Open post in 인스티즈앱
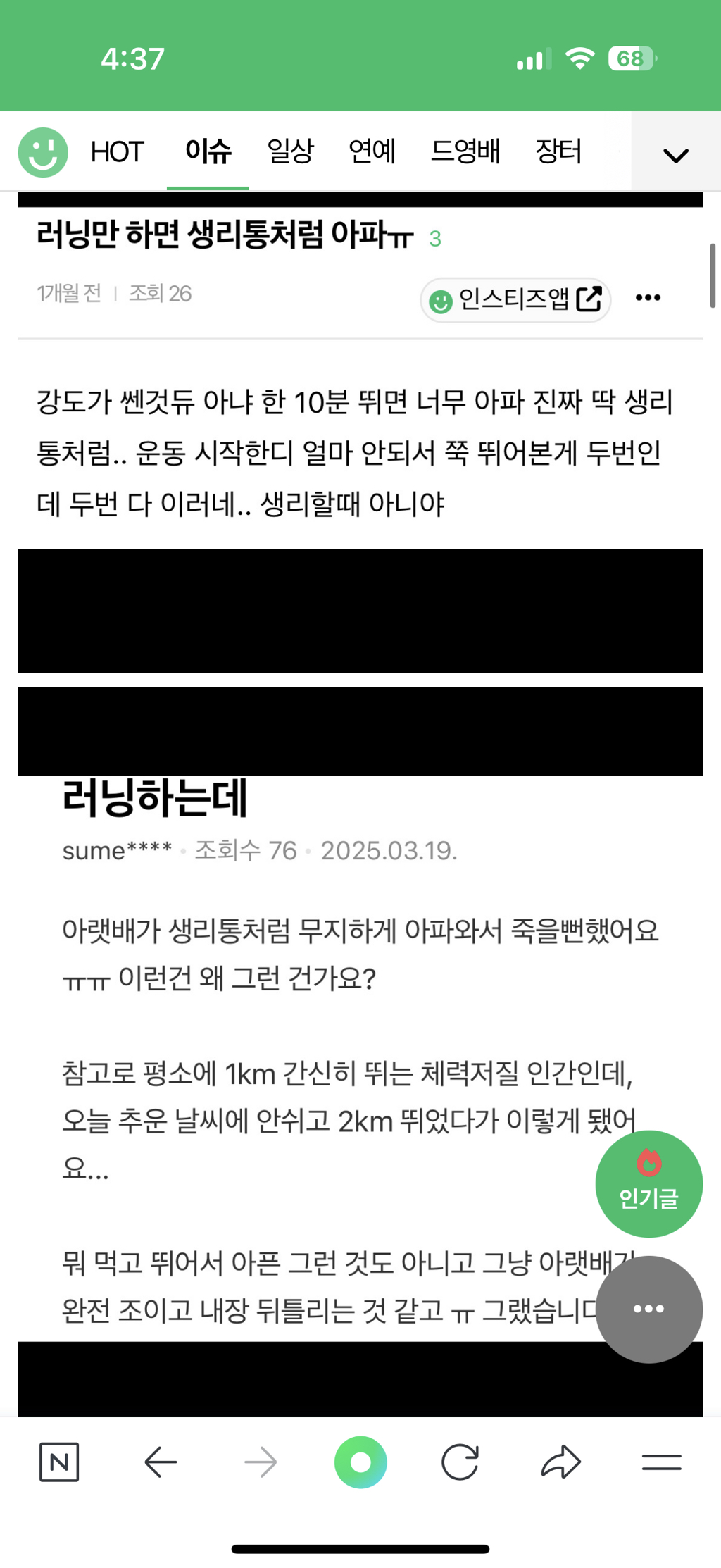Screen dimensions: 721x1568 (x=515, y=300)
